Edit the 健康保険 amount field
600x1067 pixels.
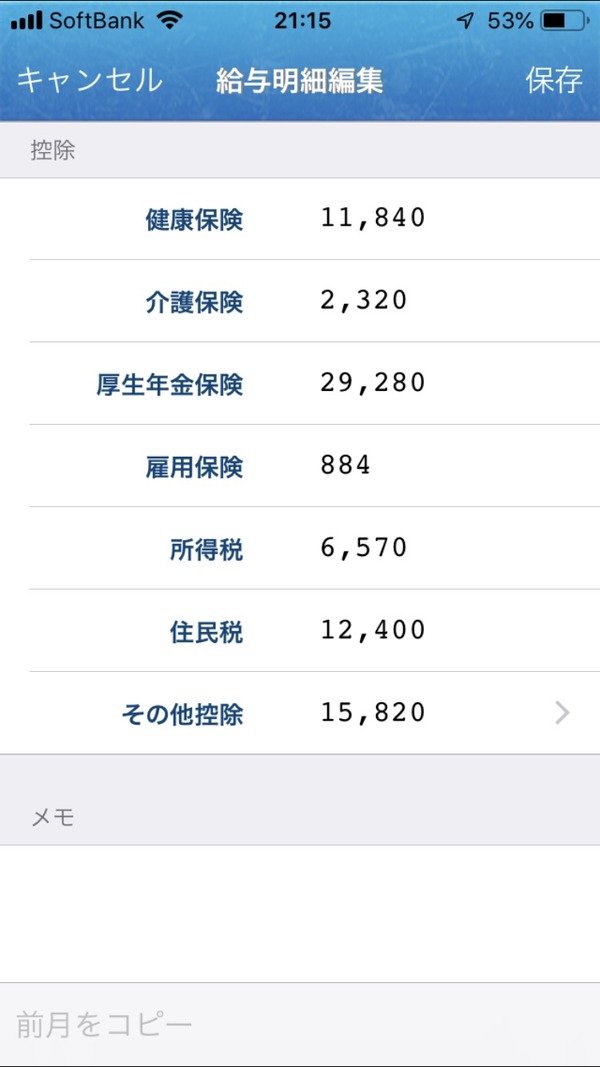tap(449, 218)
